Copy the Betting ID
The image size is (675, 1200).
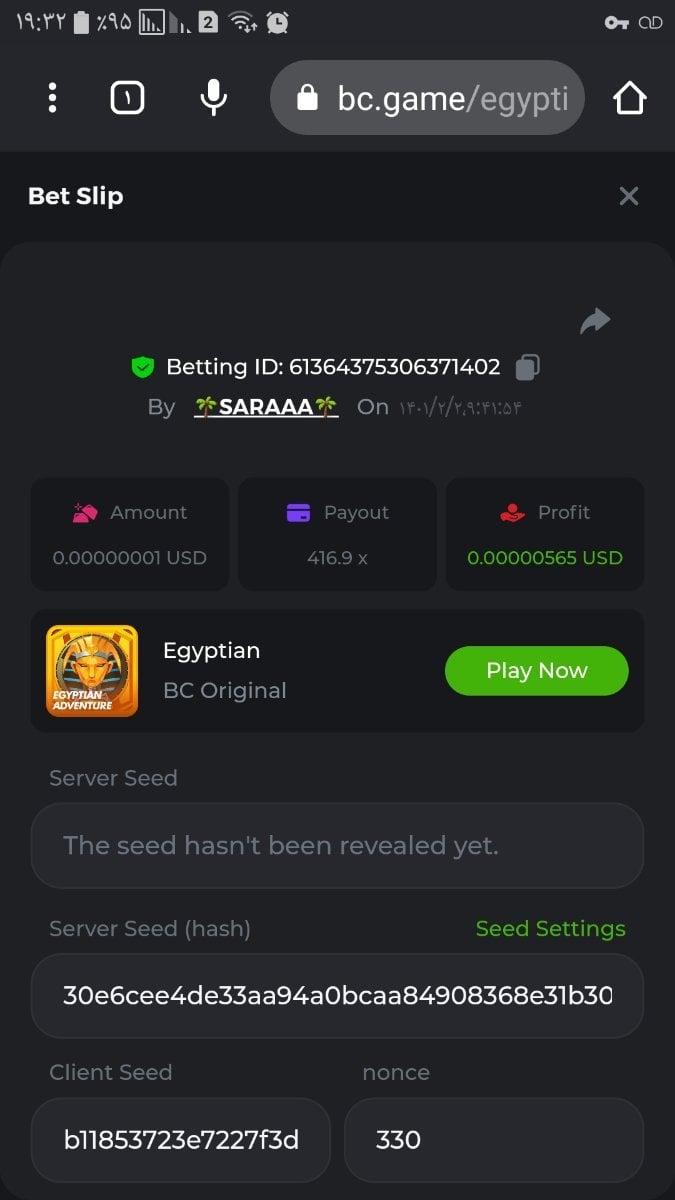click(527, 367)
